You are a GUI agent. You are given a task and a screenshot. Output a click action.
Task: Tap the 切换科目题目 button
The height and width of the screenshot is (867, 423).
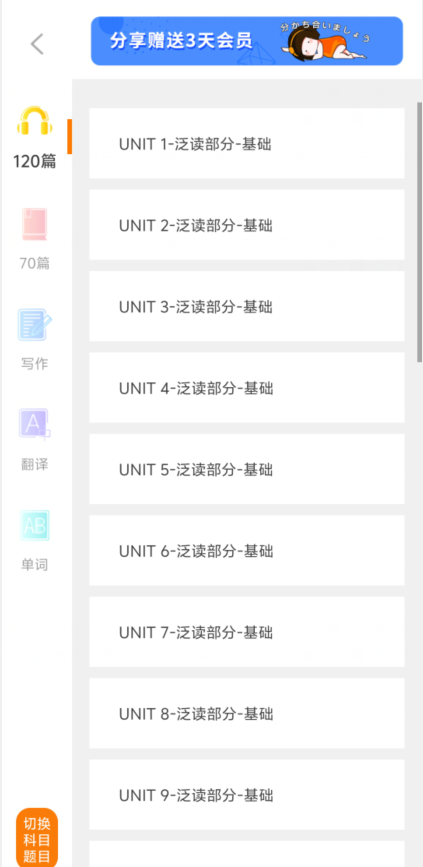click(x=37, y=839)
